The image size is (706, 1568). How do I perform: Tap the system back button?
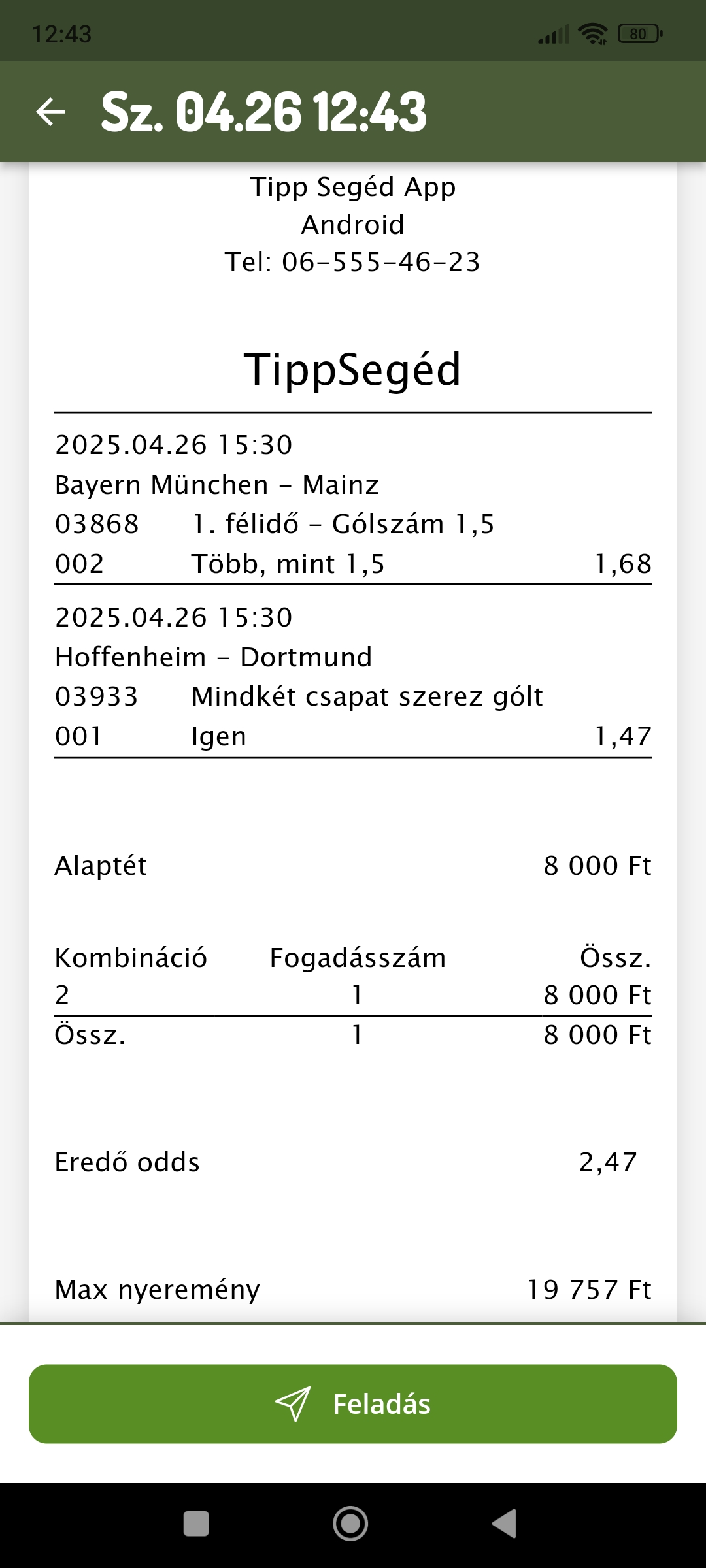click(504, 1524)
